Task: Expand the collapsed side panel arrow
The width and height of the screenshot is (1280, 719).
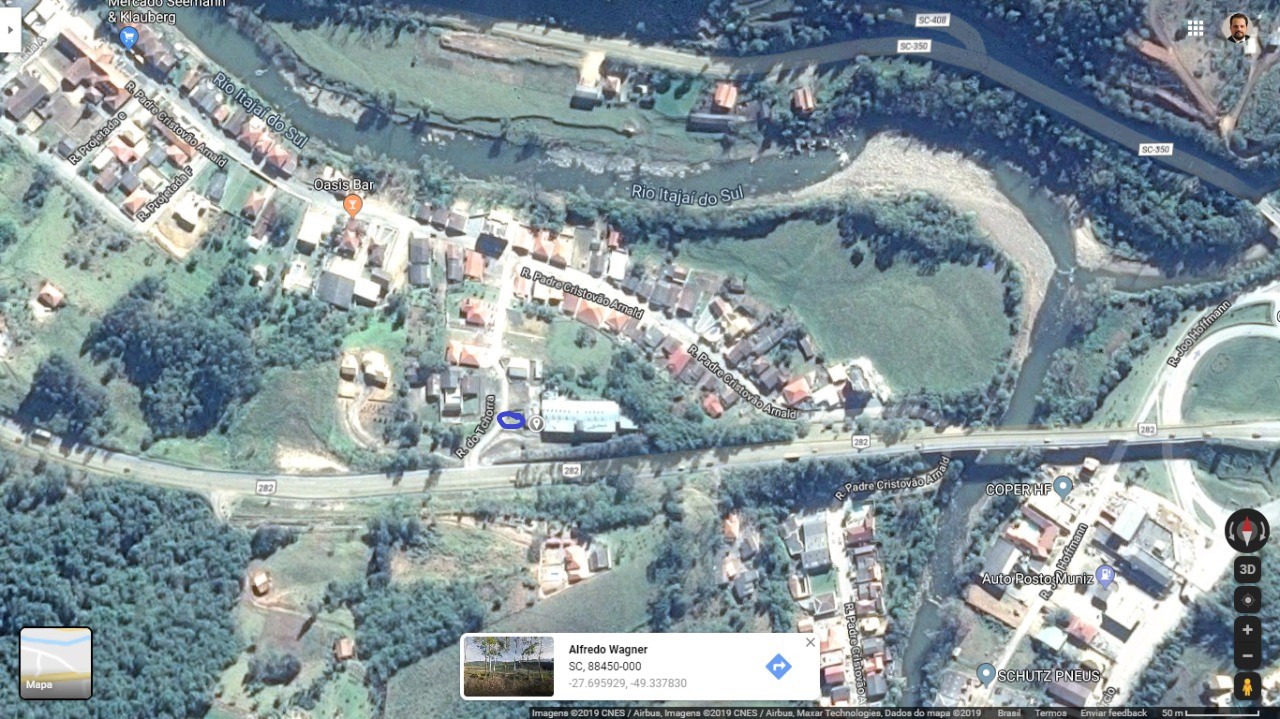Action: click(10, 30)
